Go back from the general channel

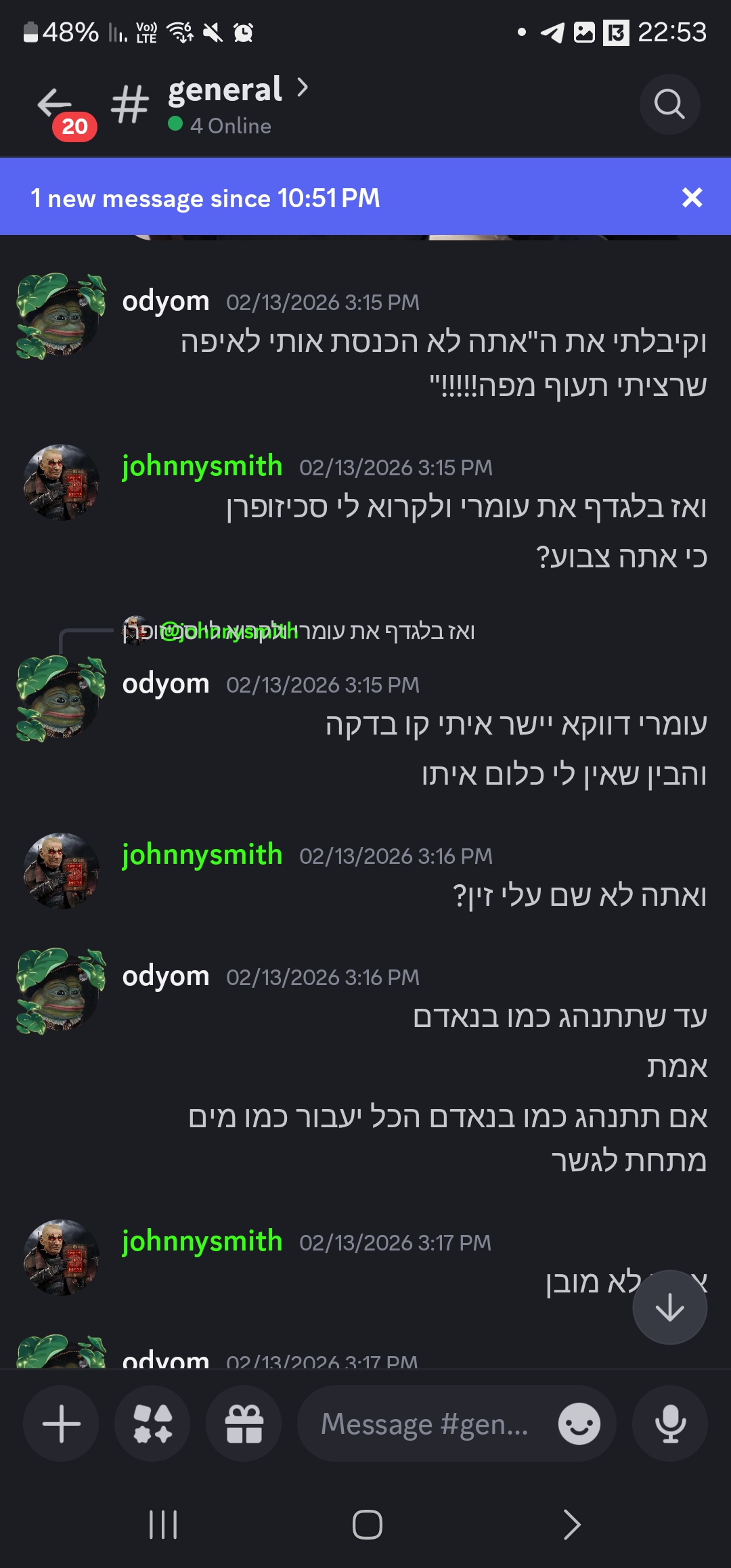[x=56, y=104]
